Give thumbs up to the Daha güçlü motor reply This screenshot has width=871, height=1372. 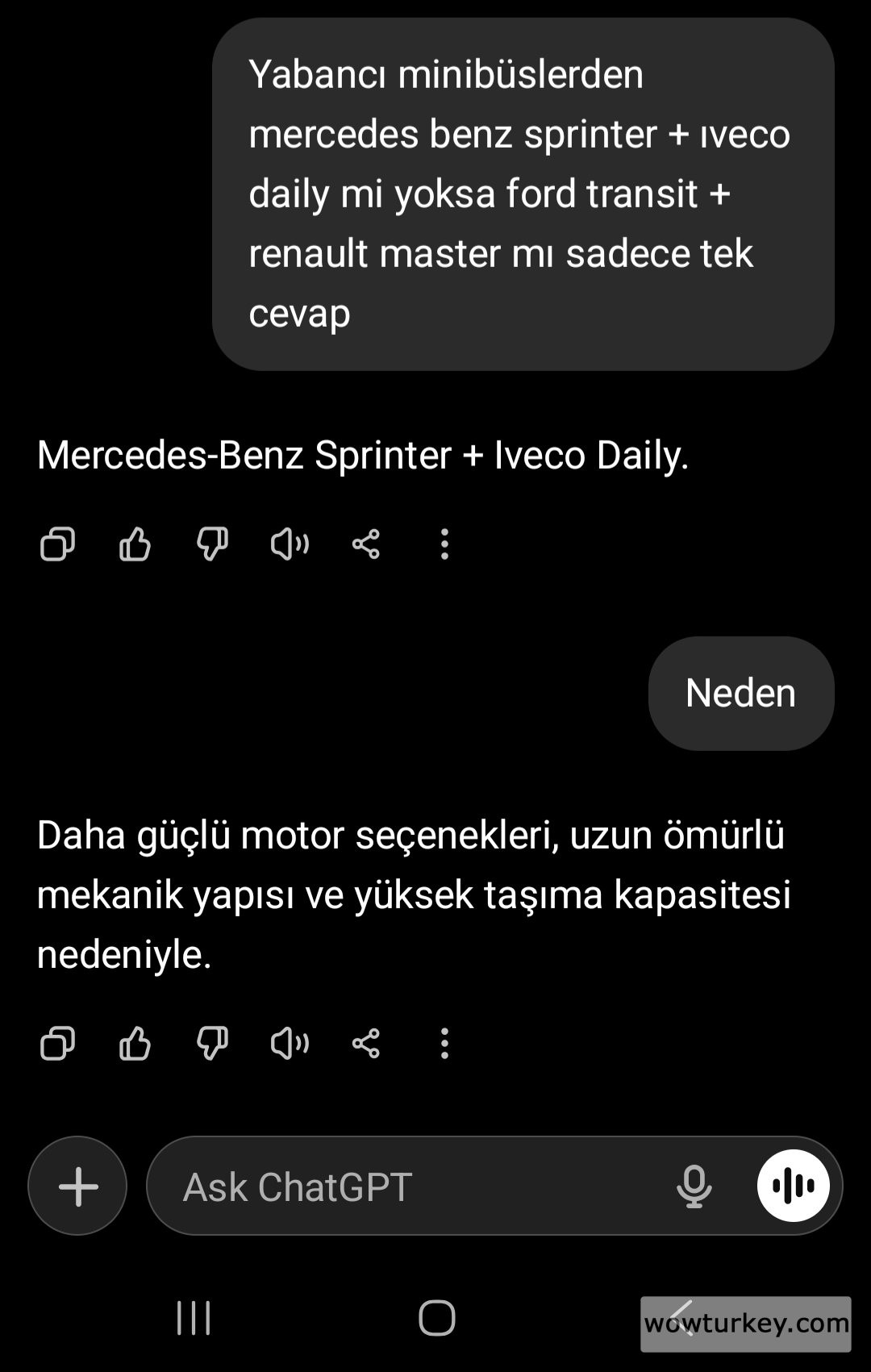135,1044
